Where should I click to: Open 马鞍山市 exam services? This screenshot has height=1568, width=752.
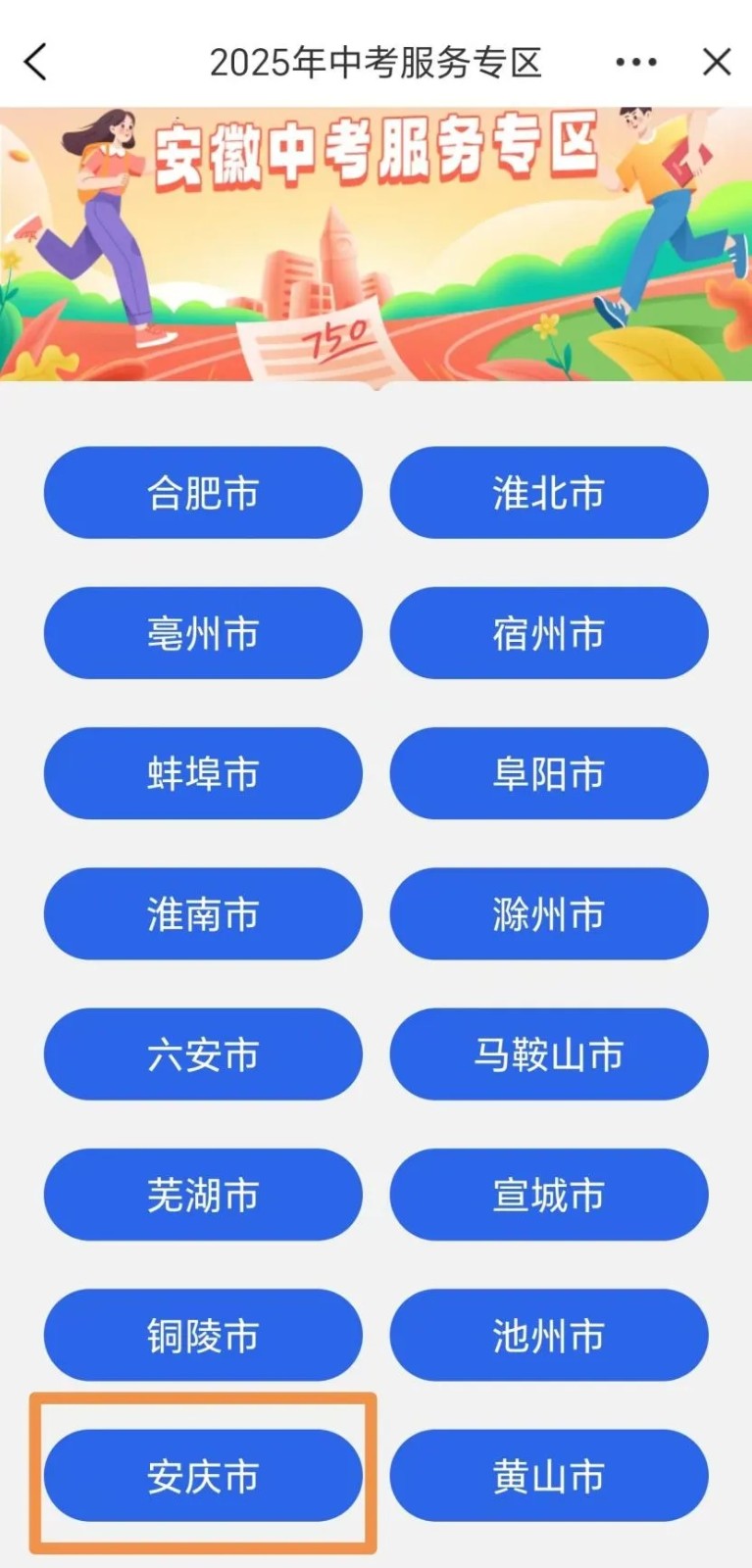(549, 1054)
